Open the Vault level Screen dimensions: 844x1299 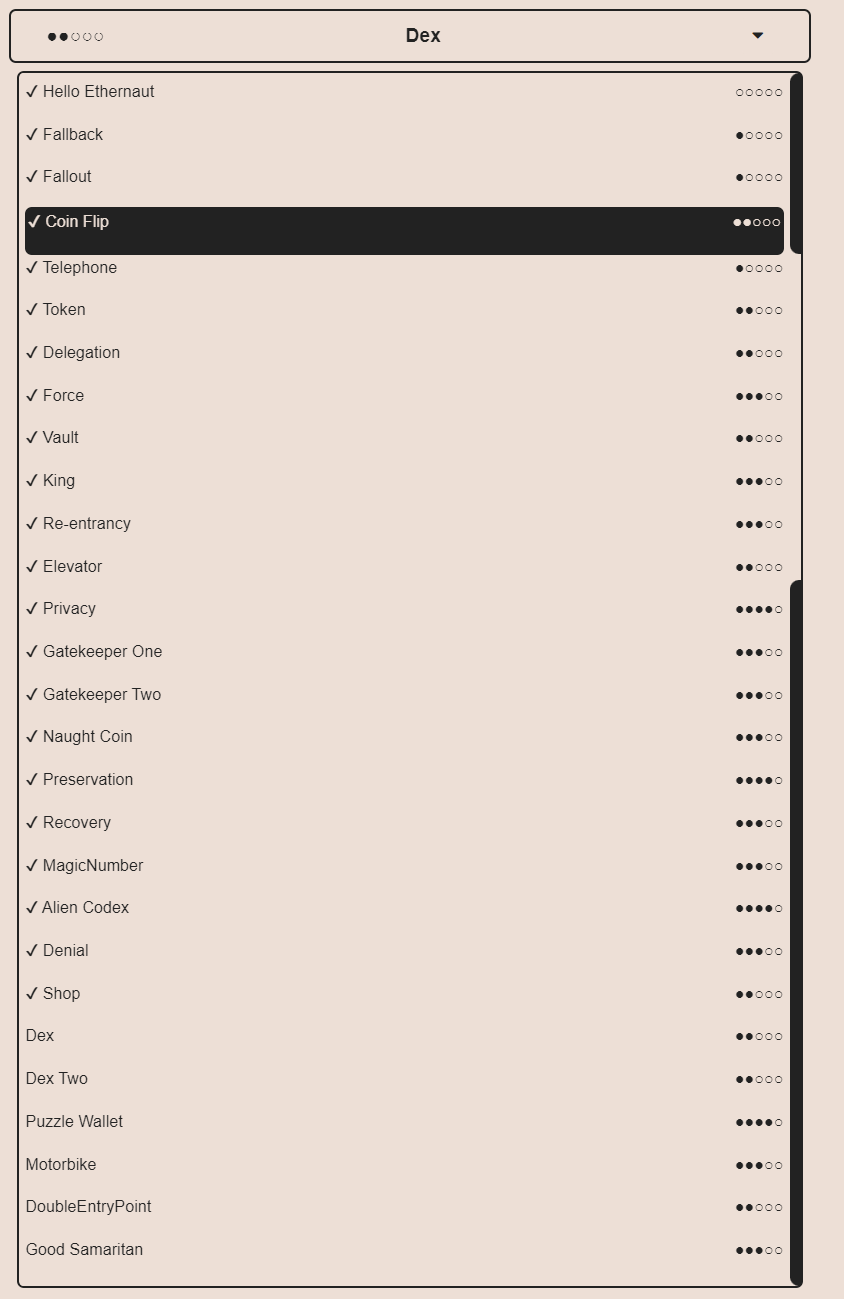[60, 438]
